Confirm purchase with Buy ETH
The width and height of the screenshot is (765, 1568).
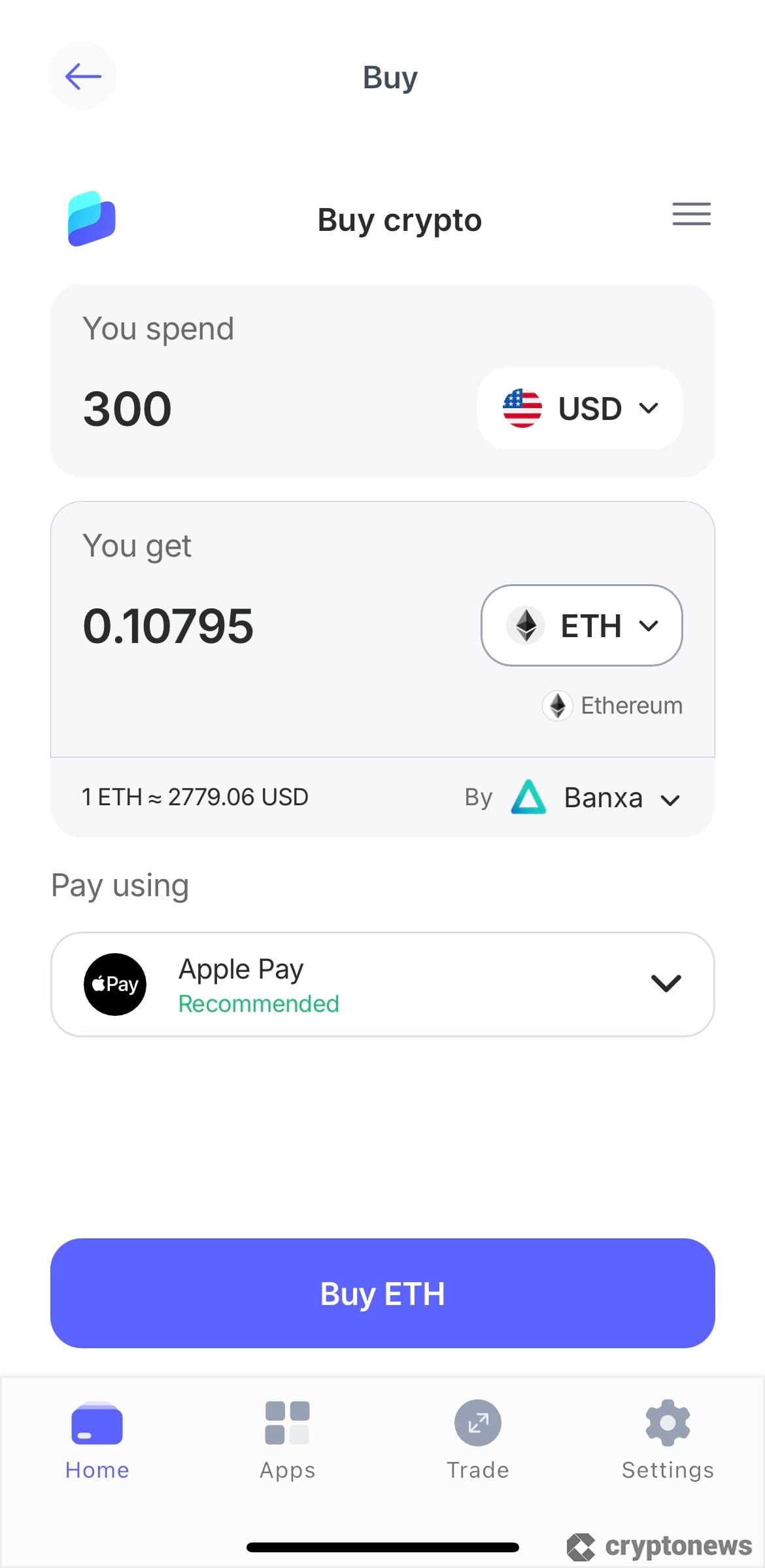(382, 1293)
